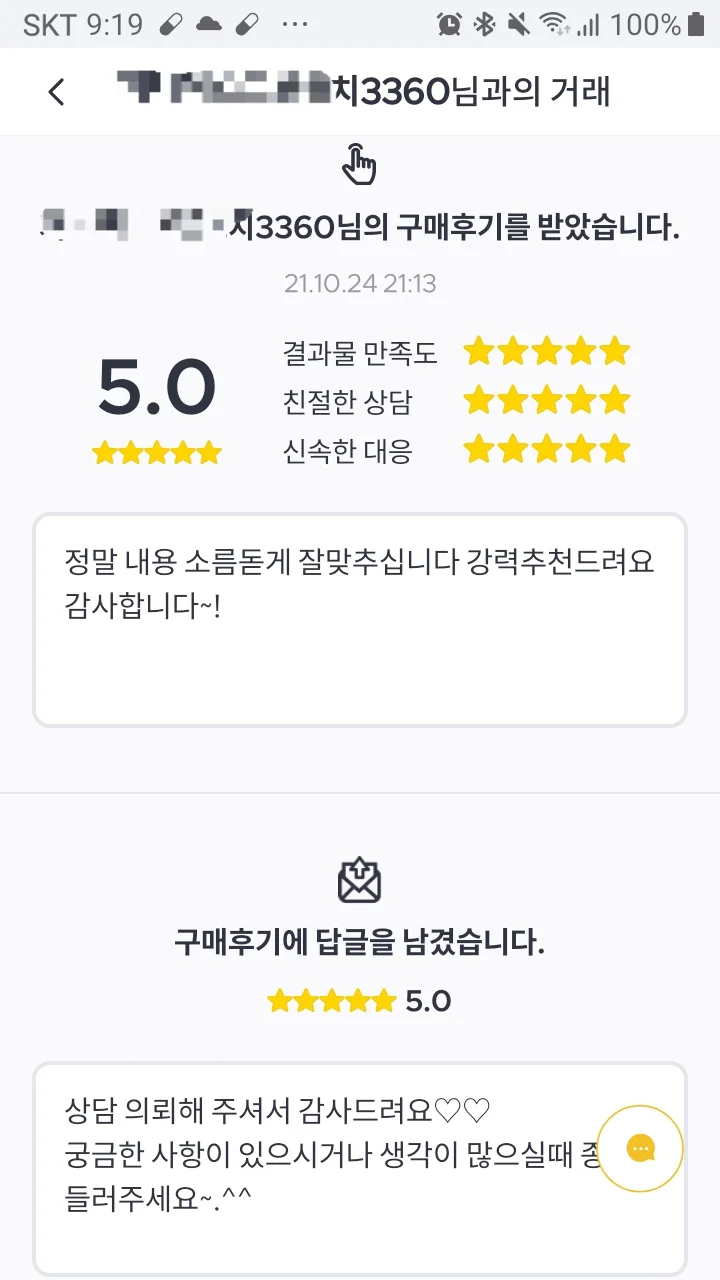Select the five-star rating row beside 5.0 reply
720x1280 pixels.
(x=333, y=1000)
